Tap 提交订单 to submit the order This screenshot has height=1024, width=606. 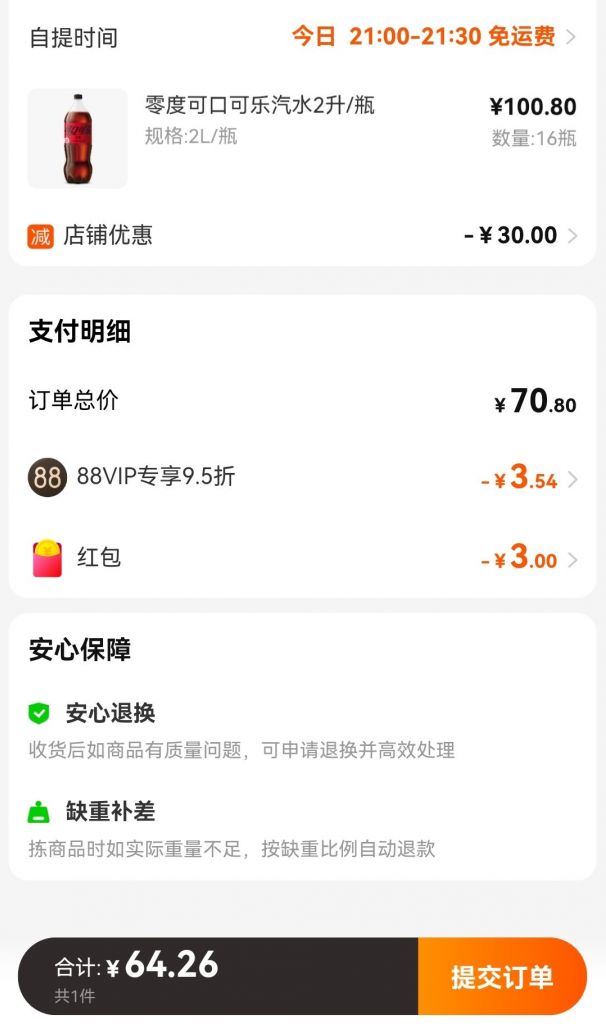(502, 976)
